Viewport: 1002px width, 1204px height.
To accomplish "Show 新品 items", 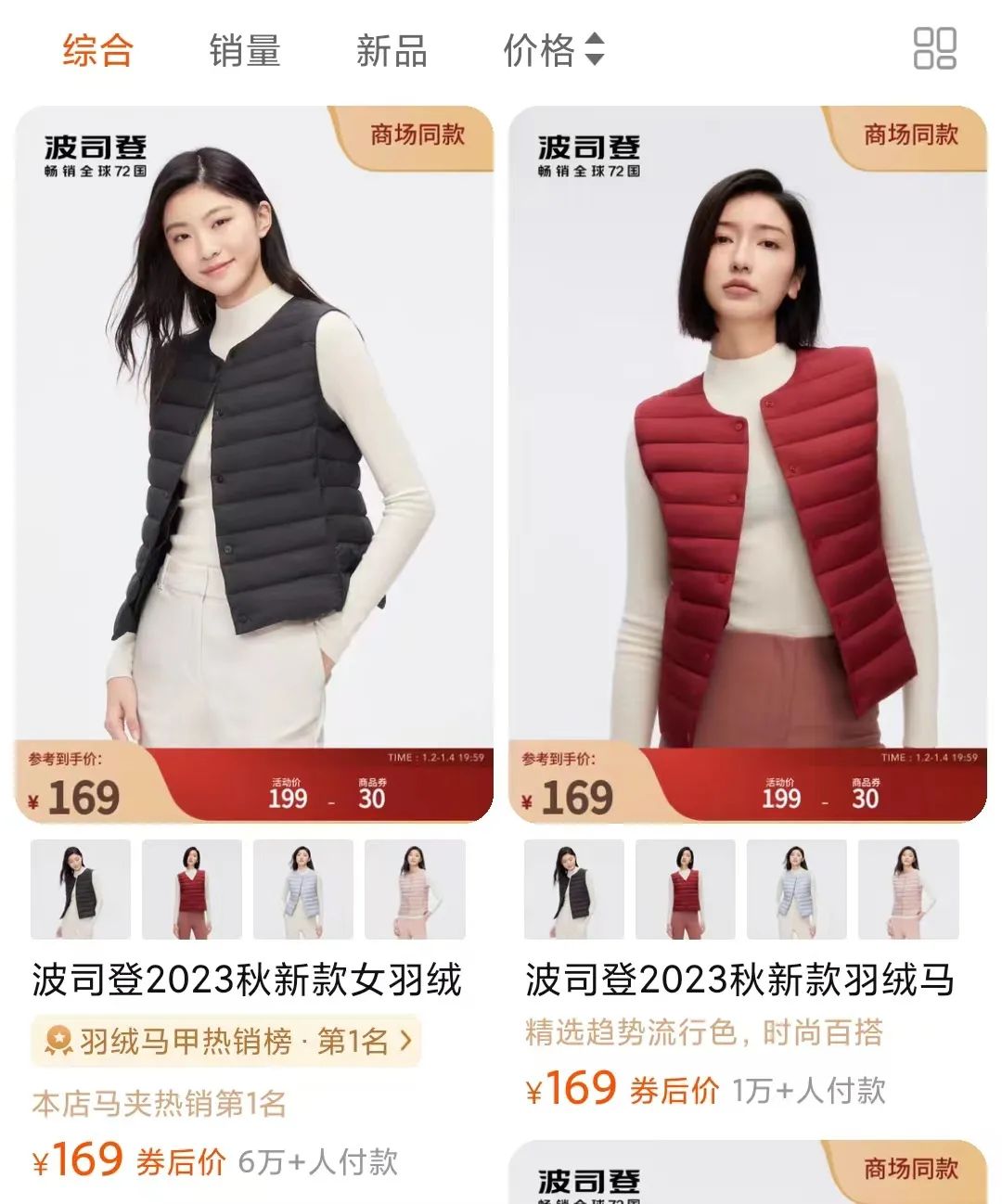I will (392, 50).
